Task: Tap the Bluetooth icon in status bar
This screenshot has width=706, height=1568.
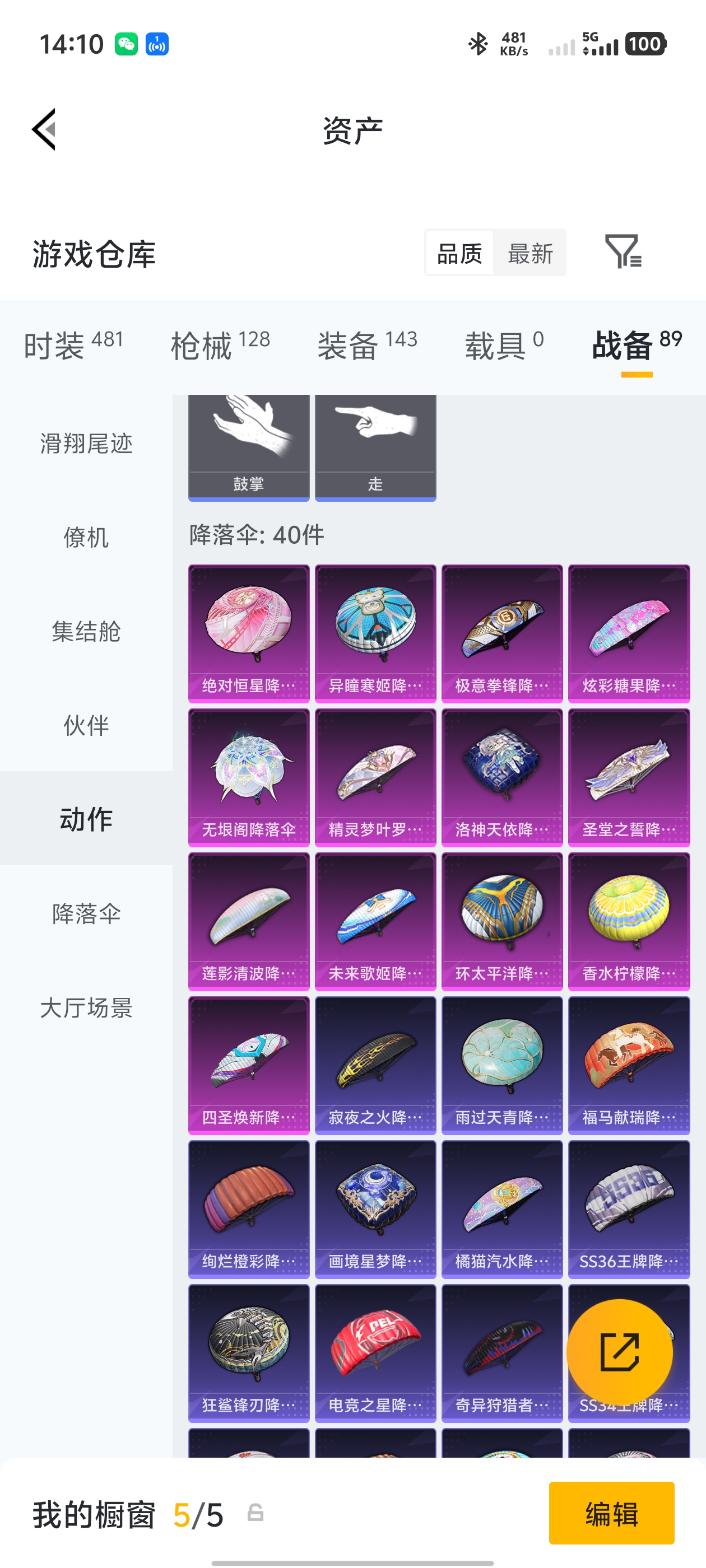Action: click(x=478, y=44)
